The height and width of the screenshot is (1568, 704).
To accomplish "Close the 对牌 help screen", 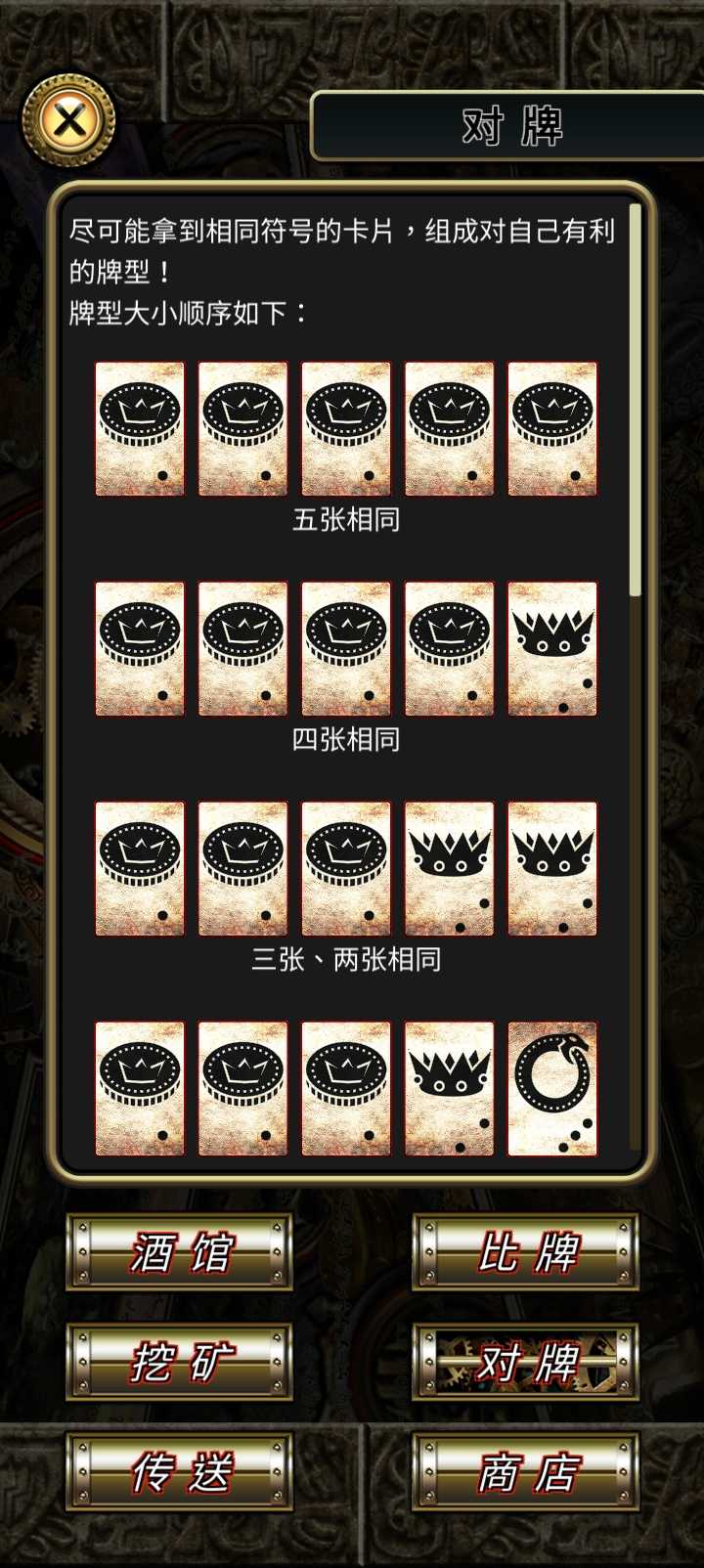I will point(68,121).
